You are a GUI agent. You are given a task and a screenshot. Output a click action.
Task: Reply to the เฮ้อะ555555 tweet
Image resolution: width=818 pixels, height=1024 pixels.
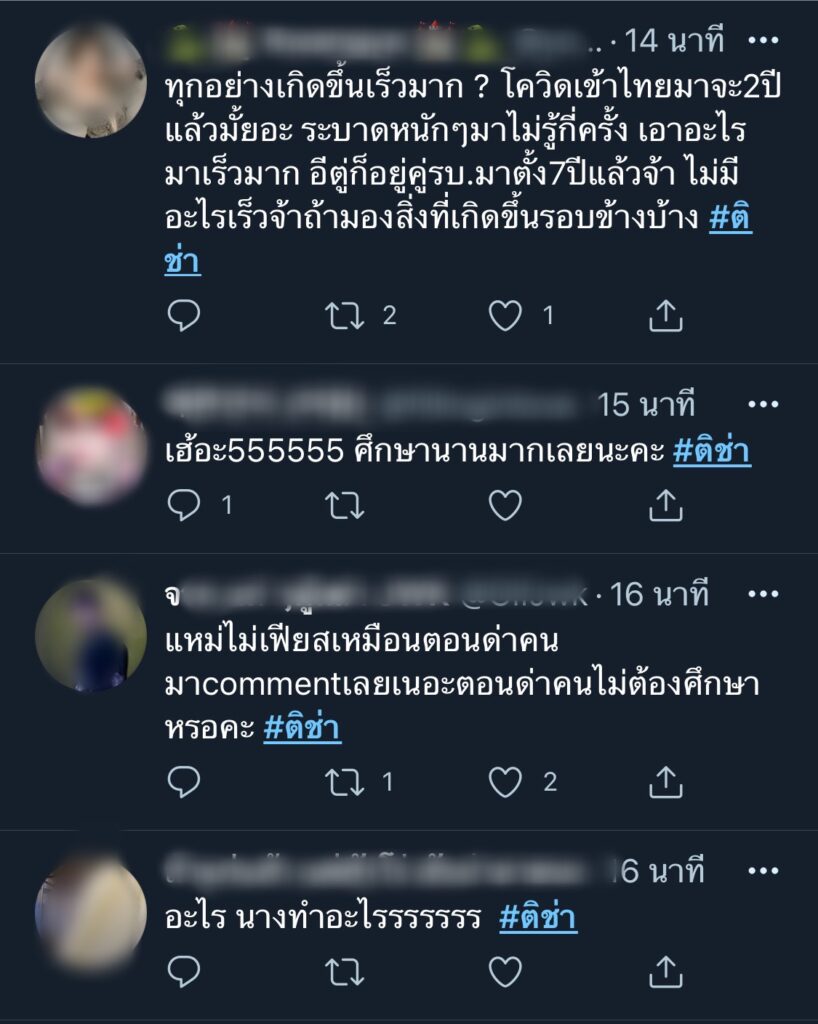click(x=183, y=506)
